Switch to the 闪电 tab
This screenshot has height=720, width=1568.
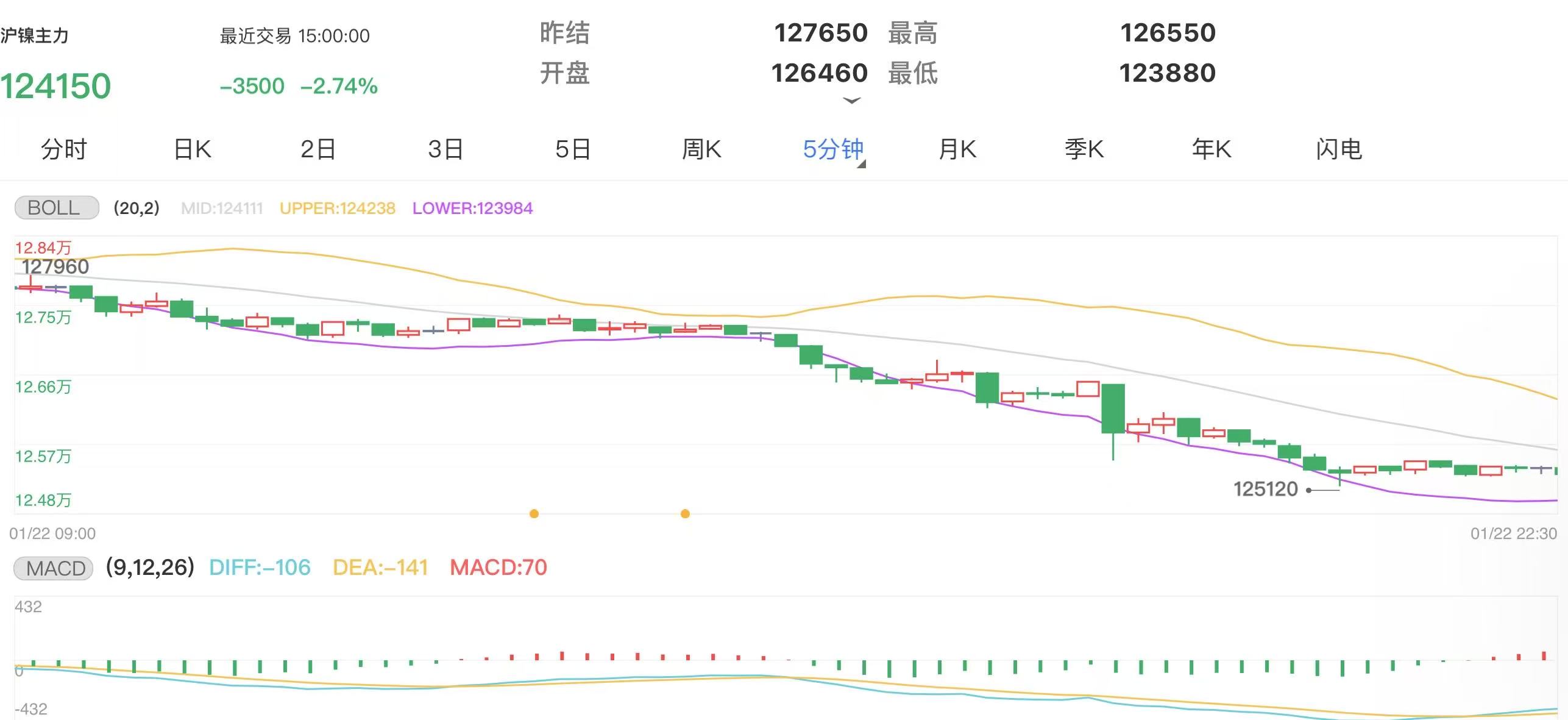(x=1339, y=149)
